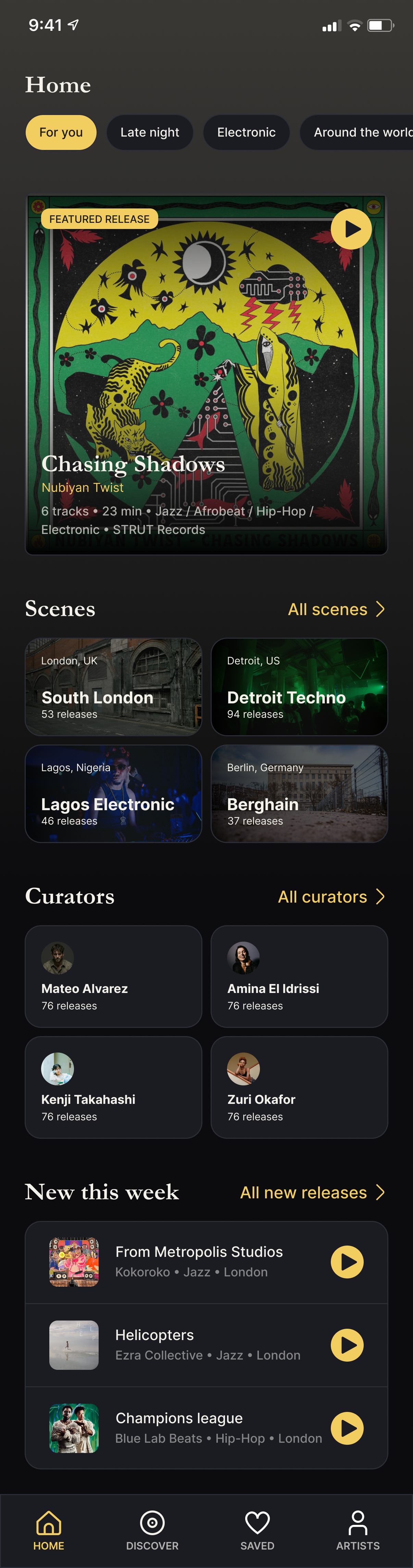Screen dimensions: 413x1568
Task: Open curator Amina El Idrissi
Action: click(299, 976)
